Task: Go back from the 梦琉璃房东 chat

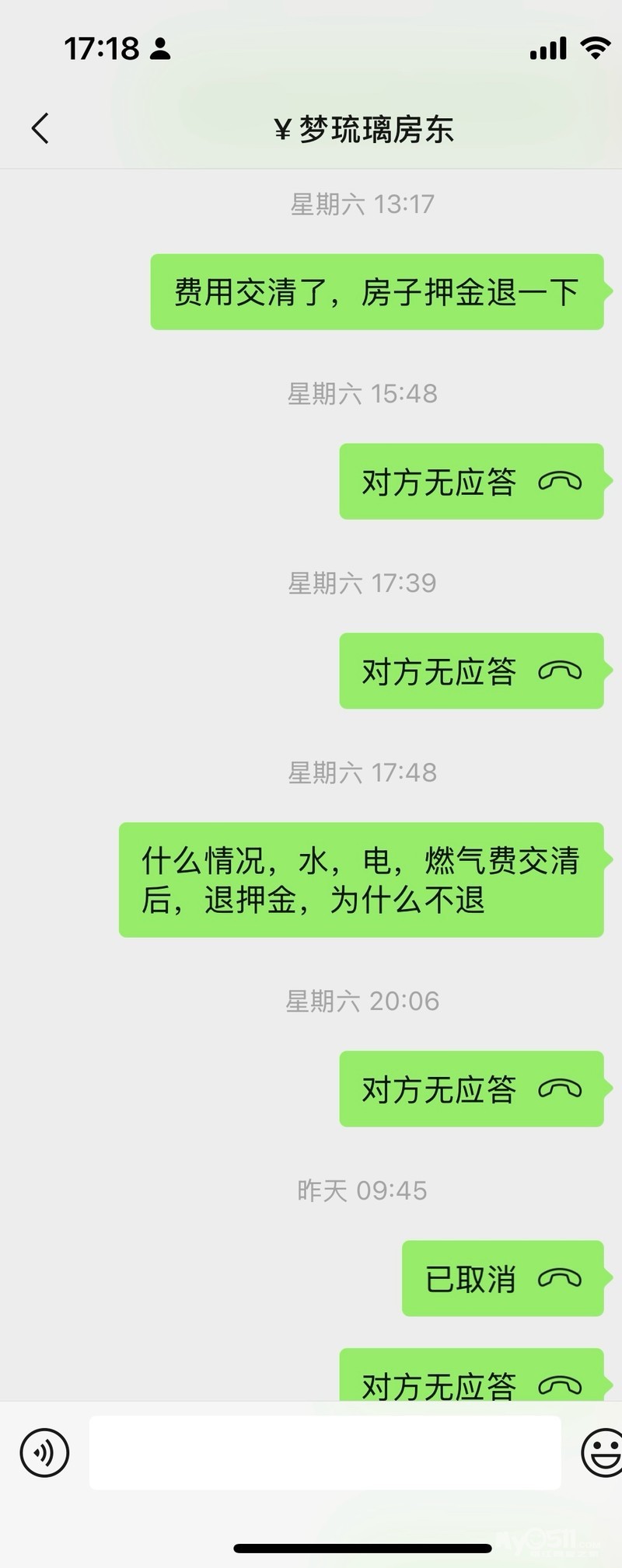Action: point(40,129)
